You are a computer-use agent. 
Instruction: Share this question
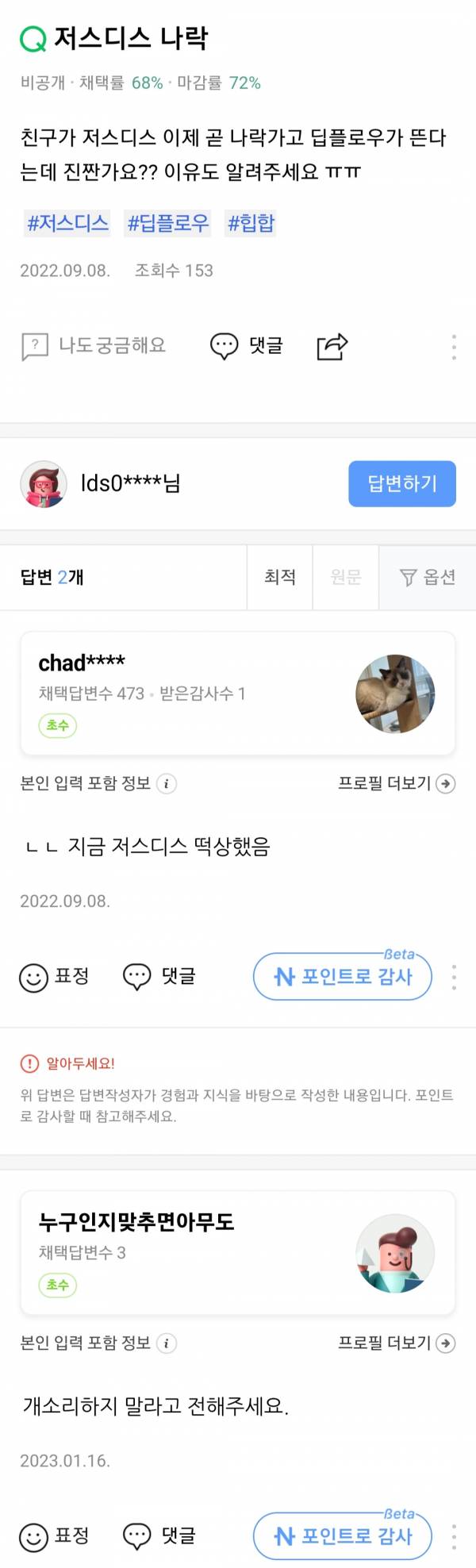332,346
